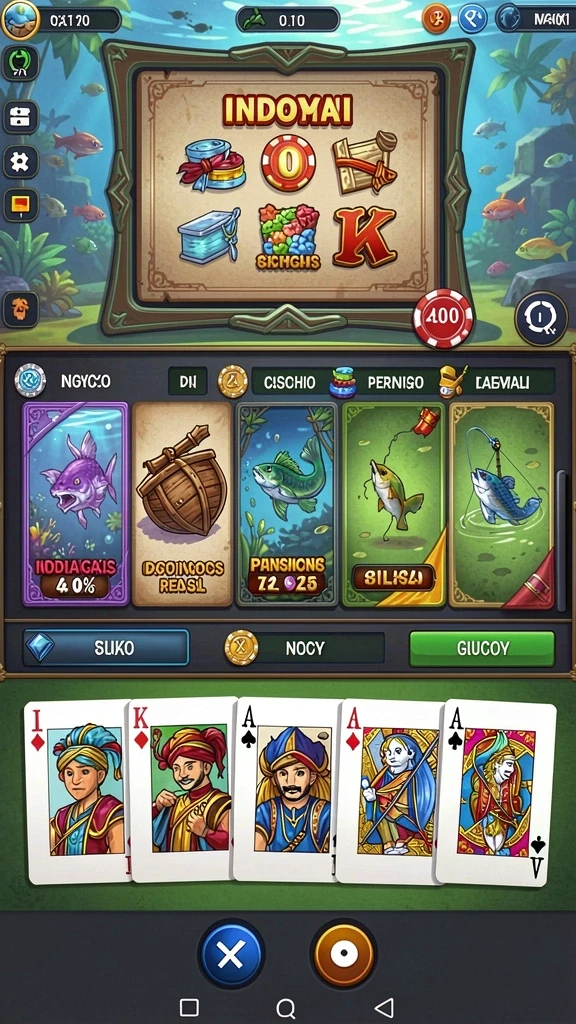
Task: Tap the red 400 chip
Action: (443, 319)
